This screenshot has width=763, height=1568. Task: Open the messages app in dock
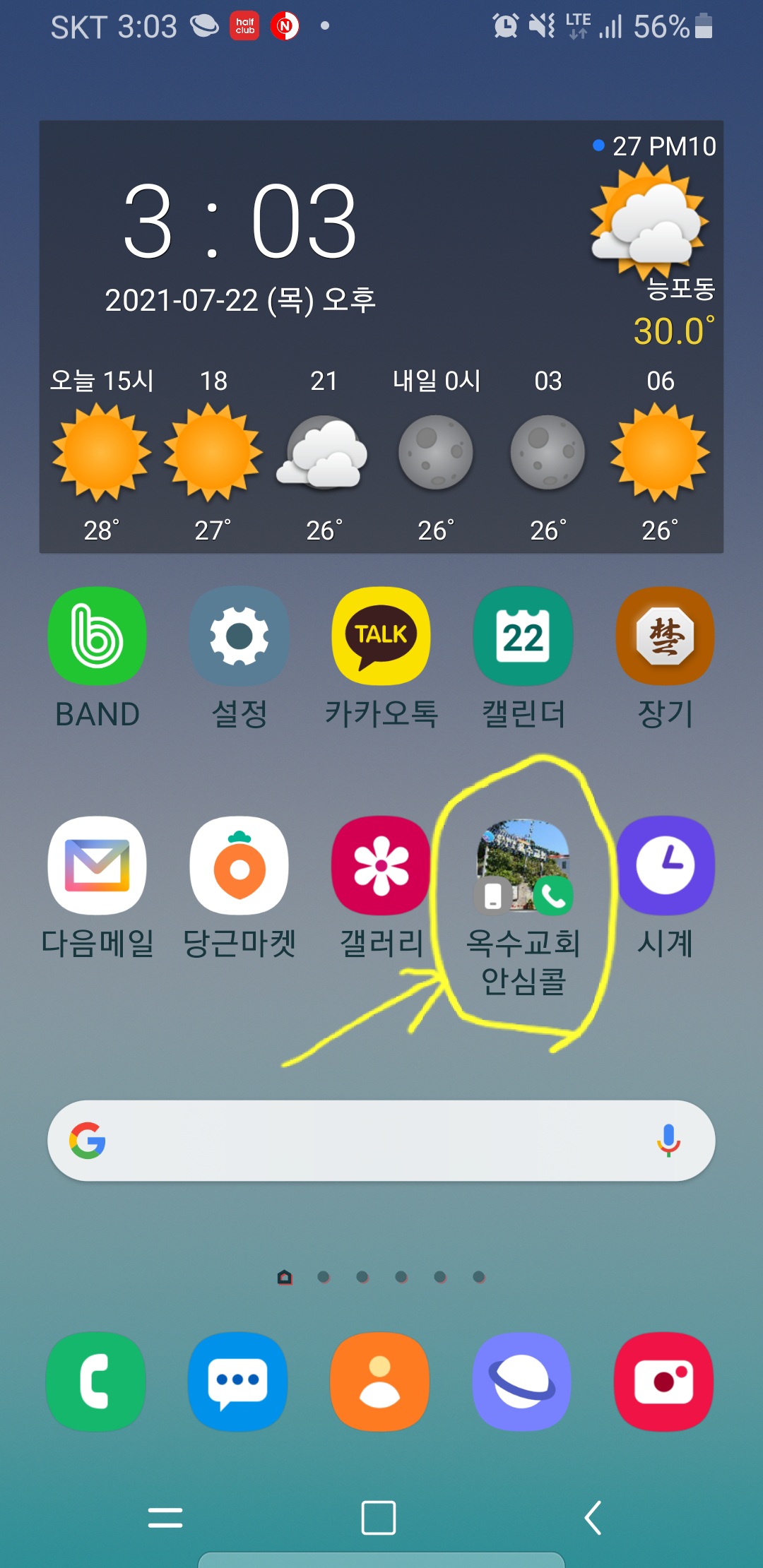238,1382
